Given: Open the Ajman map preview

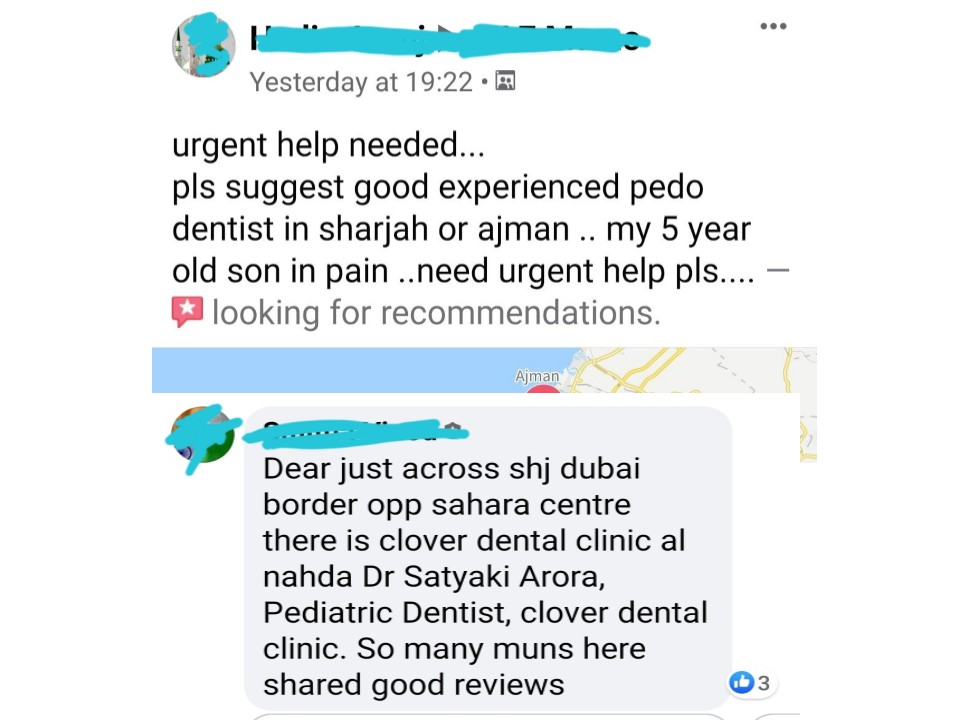Looking at the screenshot, I should [484, 370].
